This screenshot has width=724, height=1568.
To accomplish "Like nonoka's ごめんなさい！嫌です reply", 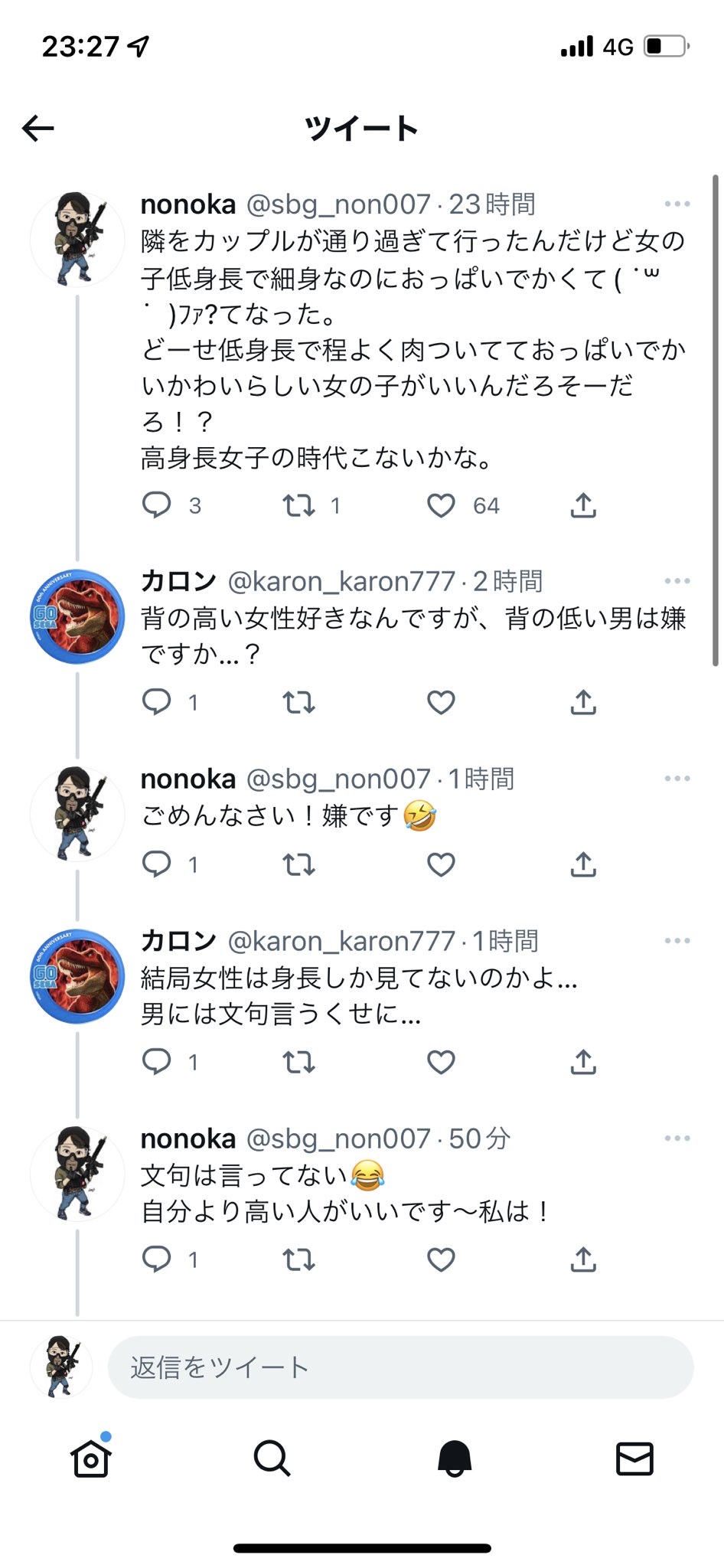I will (x=441, y=864).
